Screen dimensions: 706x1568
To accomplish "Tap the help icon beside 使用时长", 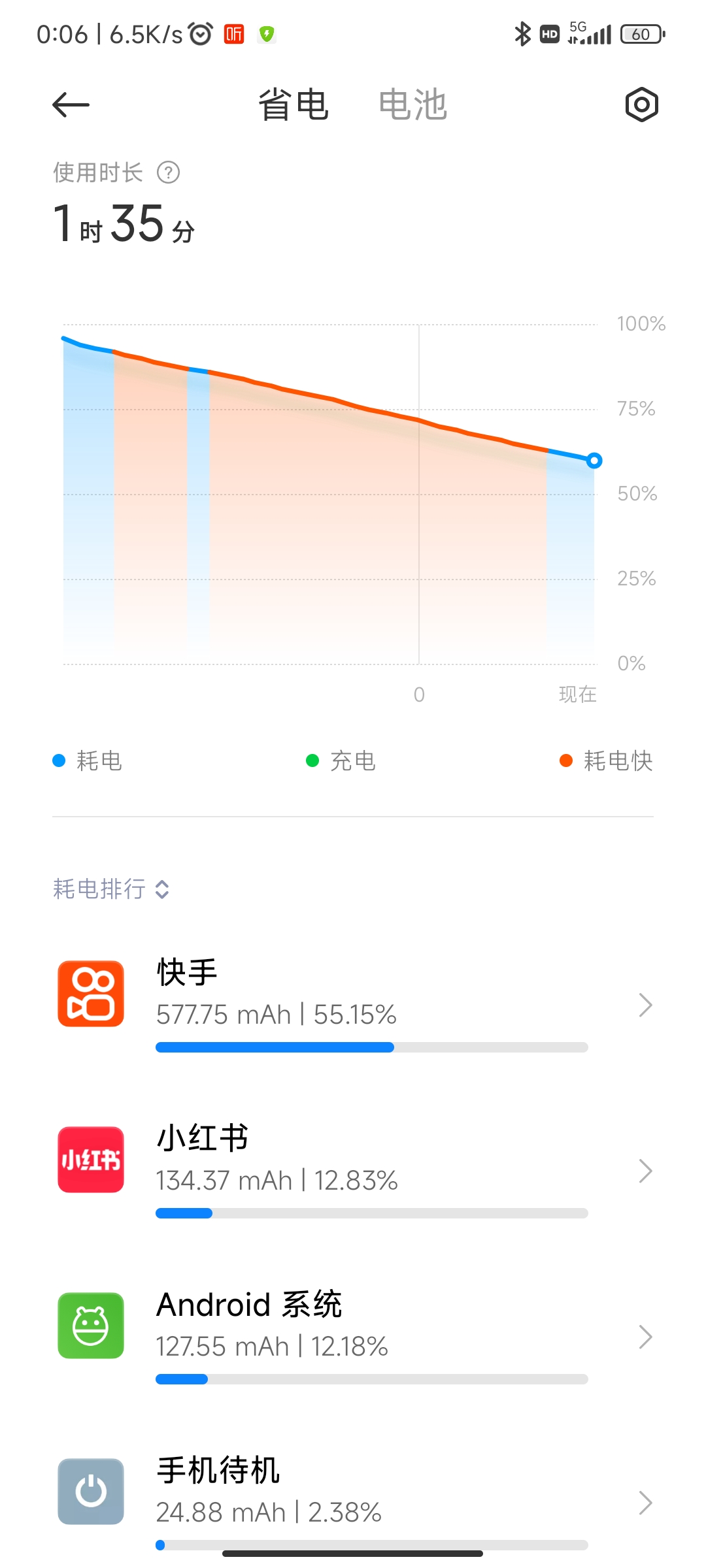I will [x=169, y=172].
